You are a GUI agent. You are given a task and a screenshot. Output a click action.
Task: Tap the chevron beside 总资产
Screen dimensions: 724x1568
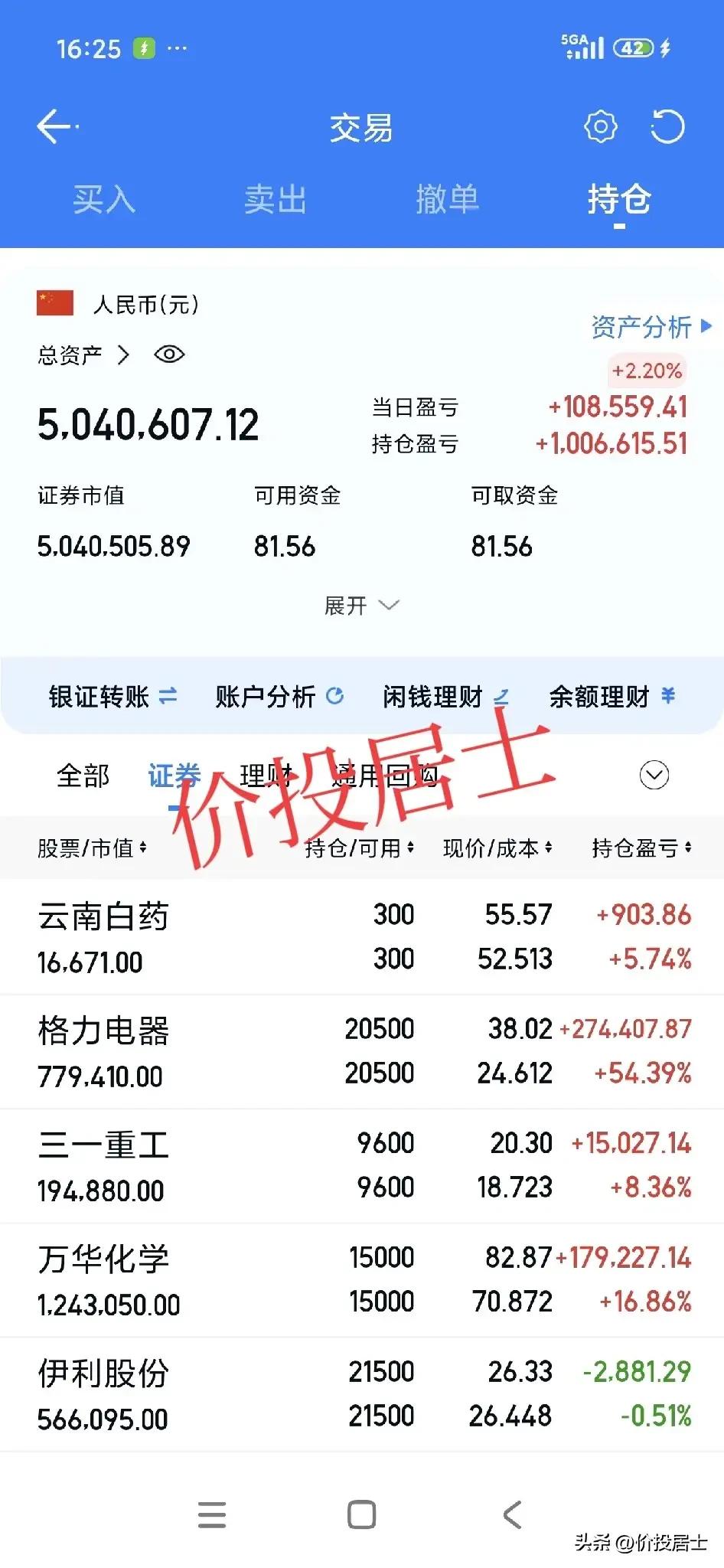[x=122, y=354]
